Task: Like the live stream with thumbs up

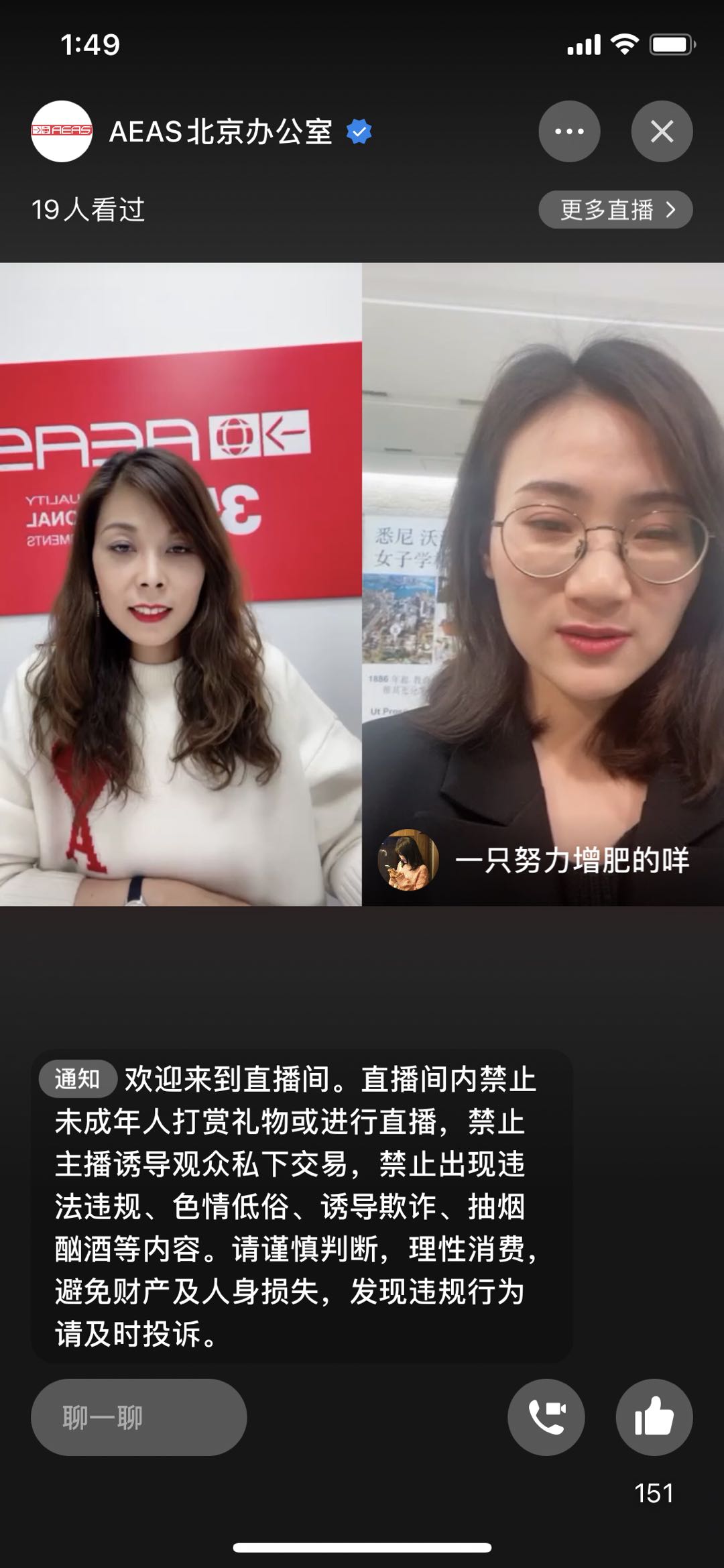Action: 654,1417
